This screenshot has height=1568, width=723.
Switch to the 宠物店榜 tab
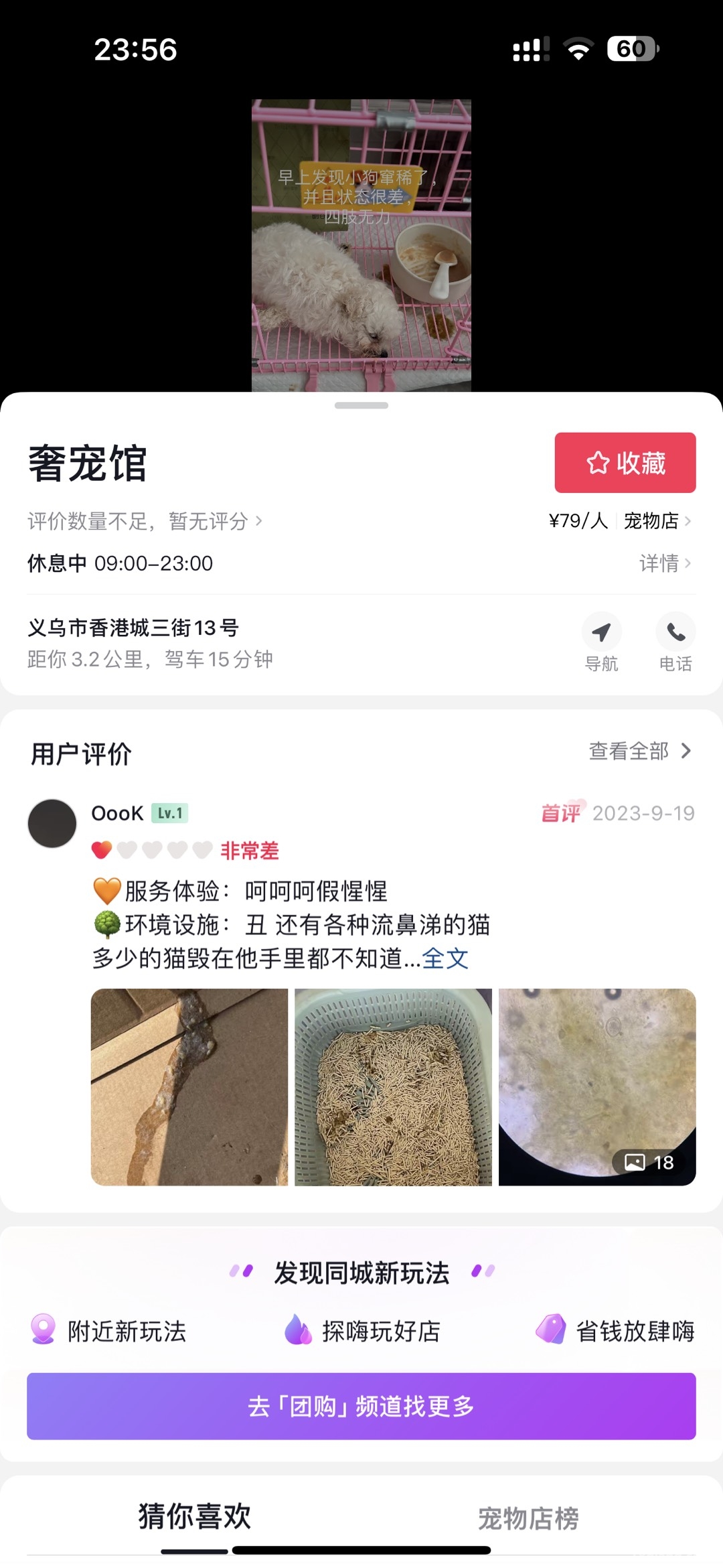click(528, 1518)
